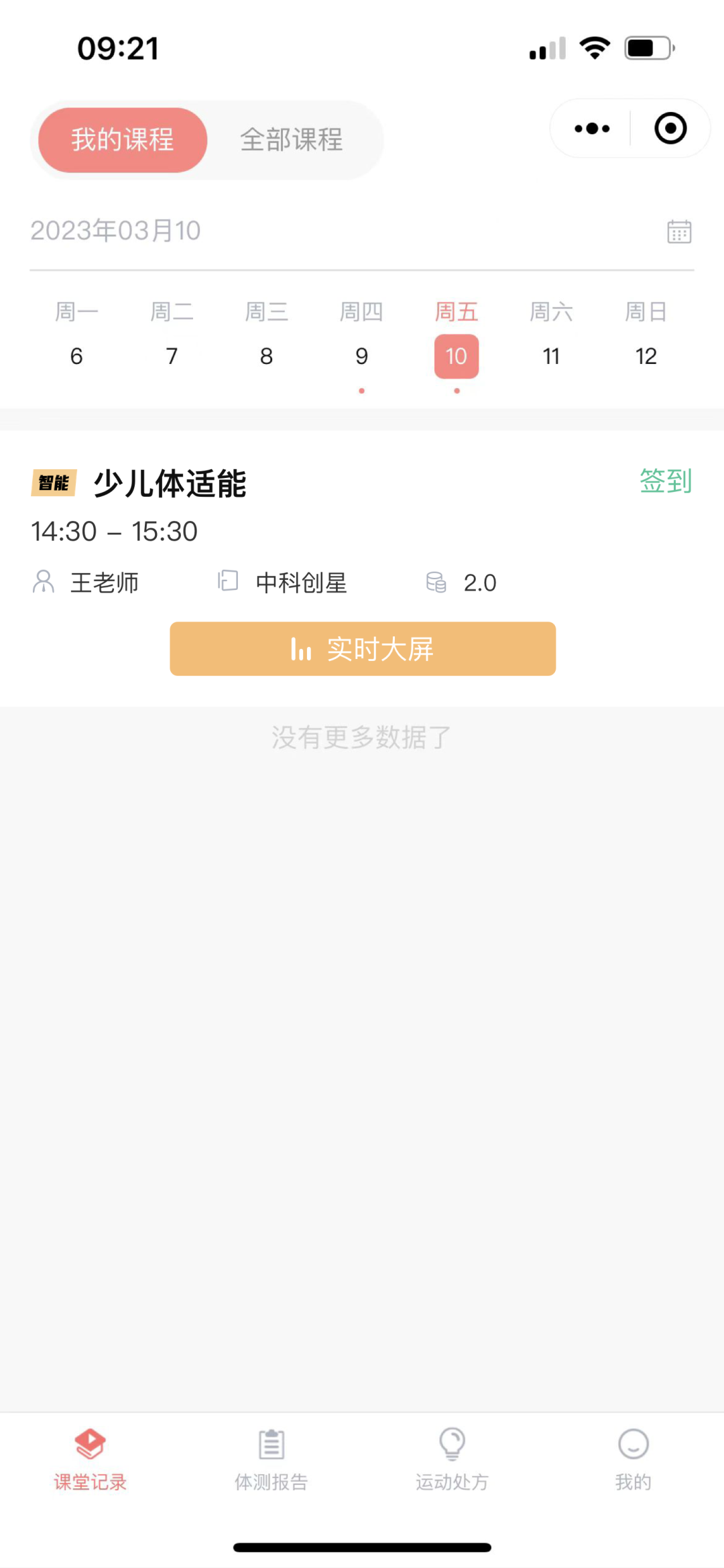Screen dimensions: 724x1568
Task: Open the calendar date picker icon
Action: tap(679, 231)
